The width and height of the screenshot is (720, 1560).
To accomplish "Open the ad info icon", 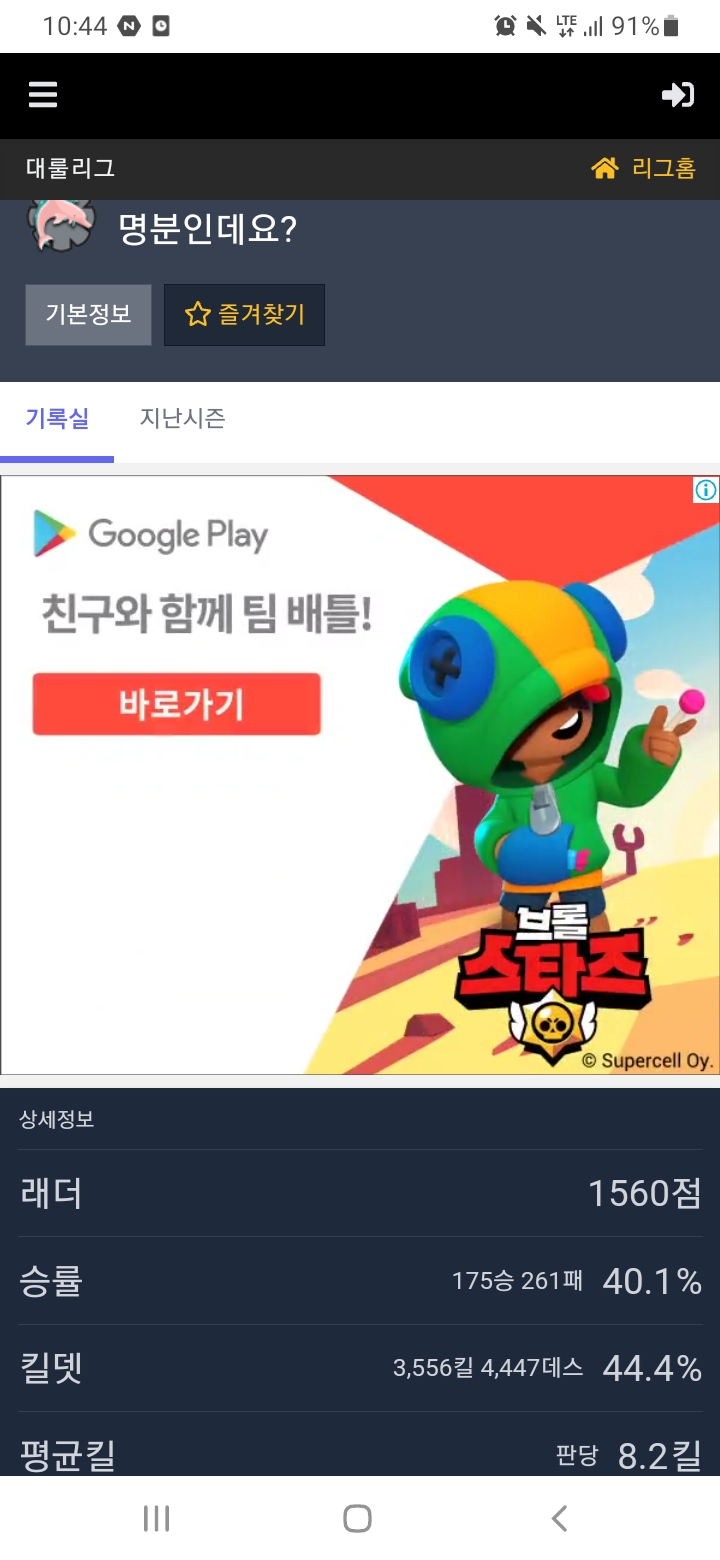I will click(706, 490).
